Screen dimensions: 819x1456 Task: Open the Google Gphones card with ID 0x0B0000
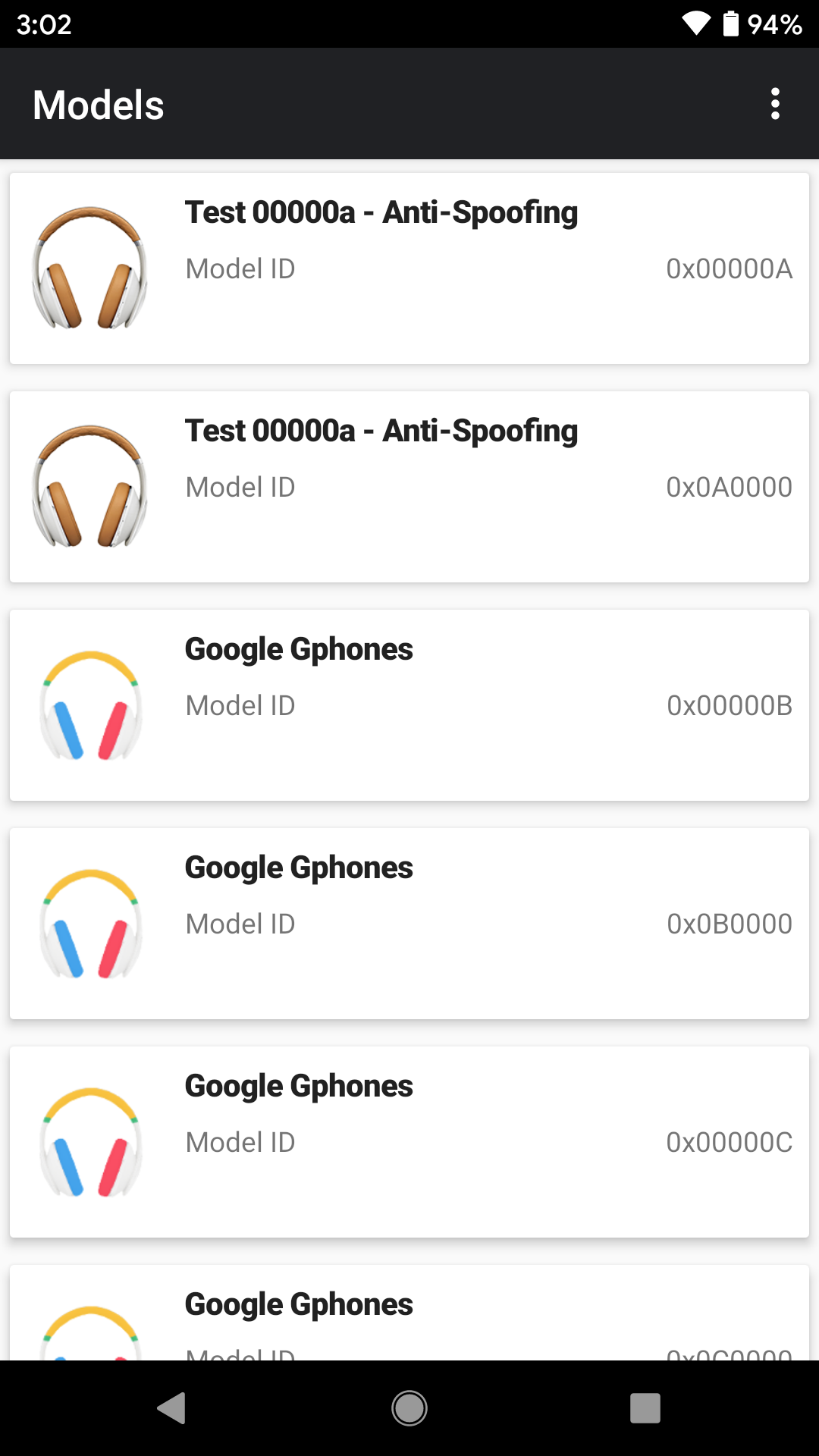pyautogui.click(x=409, y=923)
